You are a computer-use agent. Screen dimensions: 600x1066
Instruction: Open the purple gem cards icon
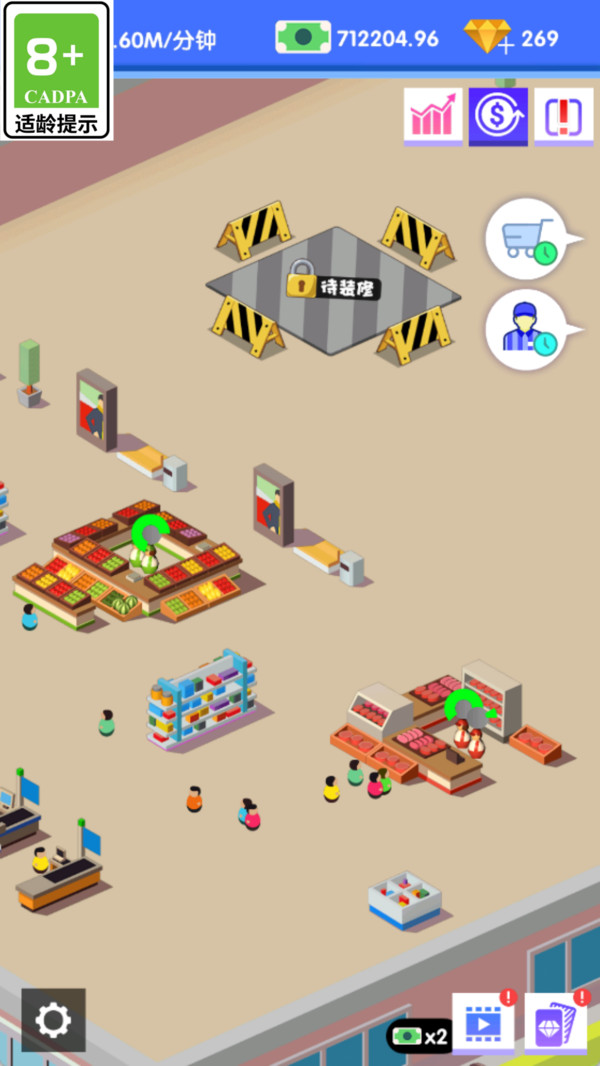pos(555,1024)
